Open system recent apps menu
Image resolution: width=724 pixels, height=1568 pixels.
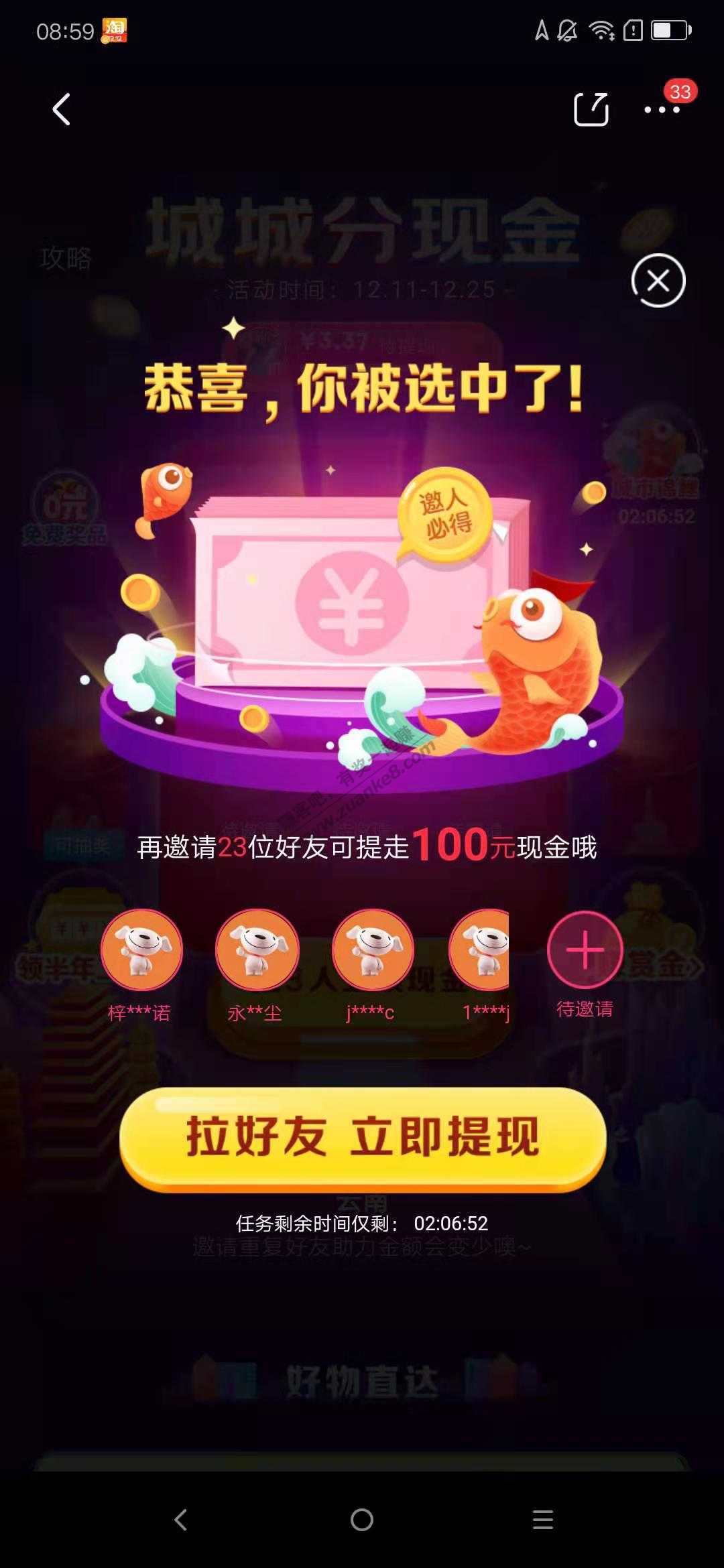[542, 1520]
